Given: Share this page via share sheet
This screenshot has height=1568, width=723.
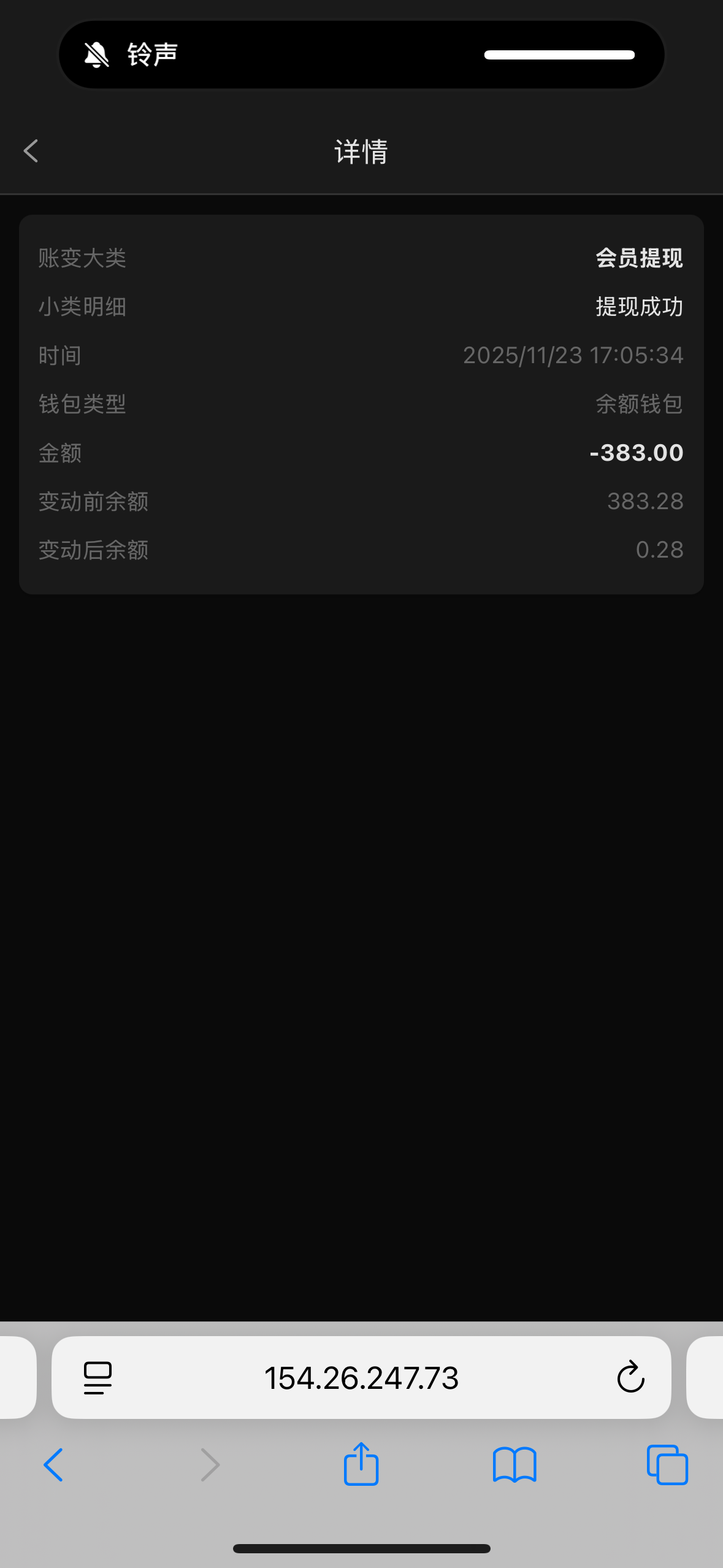Looking at the screenshot, I should click(361, 1464).
